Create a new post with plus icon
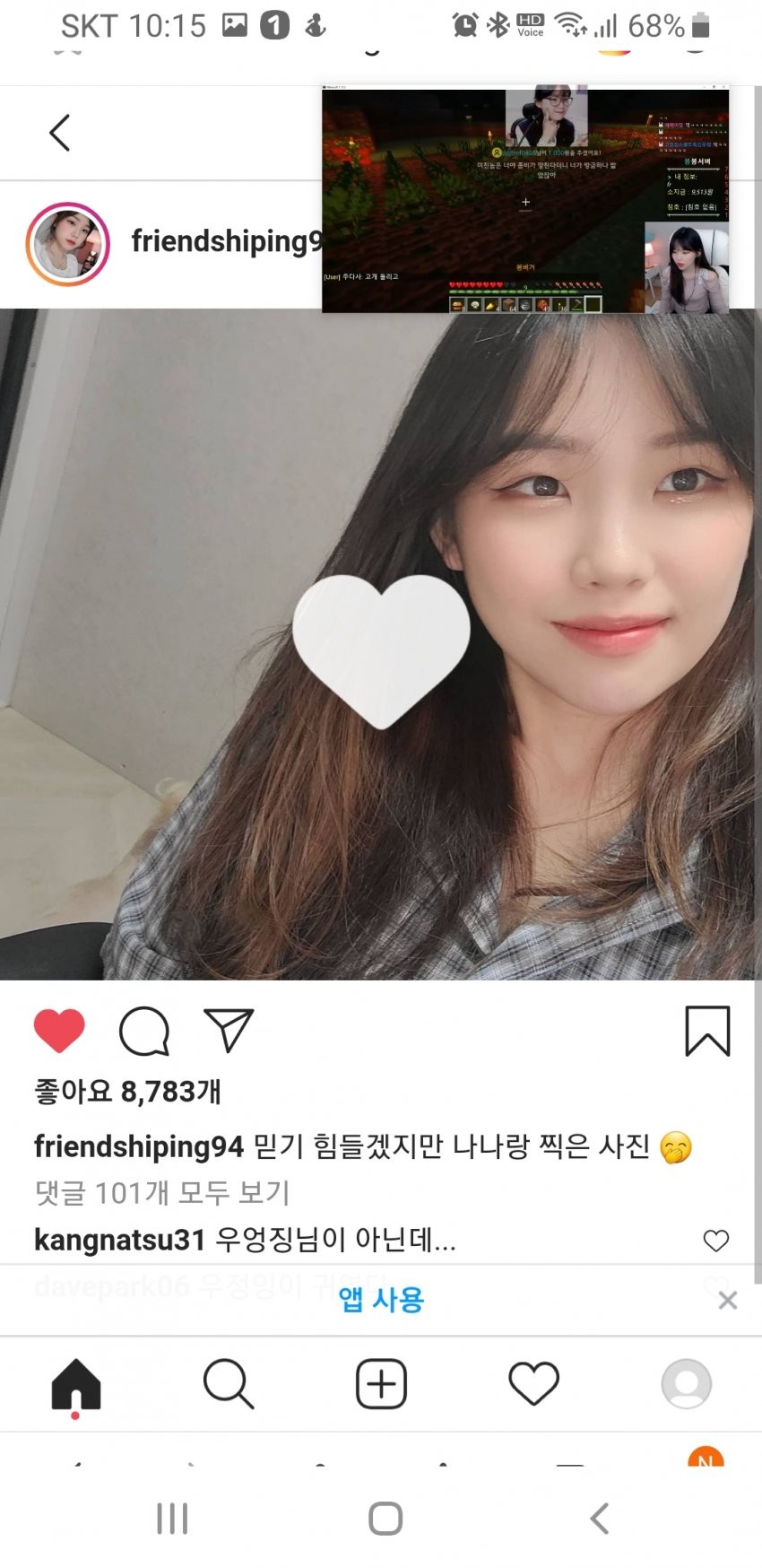Screen dimensions: 762x1568 [381, 1384]
